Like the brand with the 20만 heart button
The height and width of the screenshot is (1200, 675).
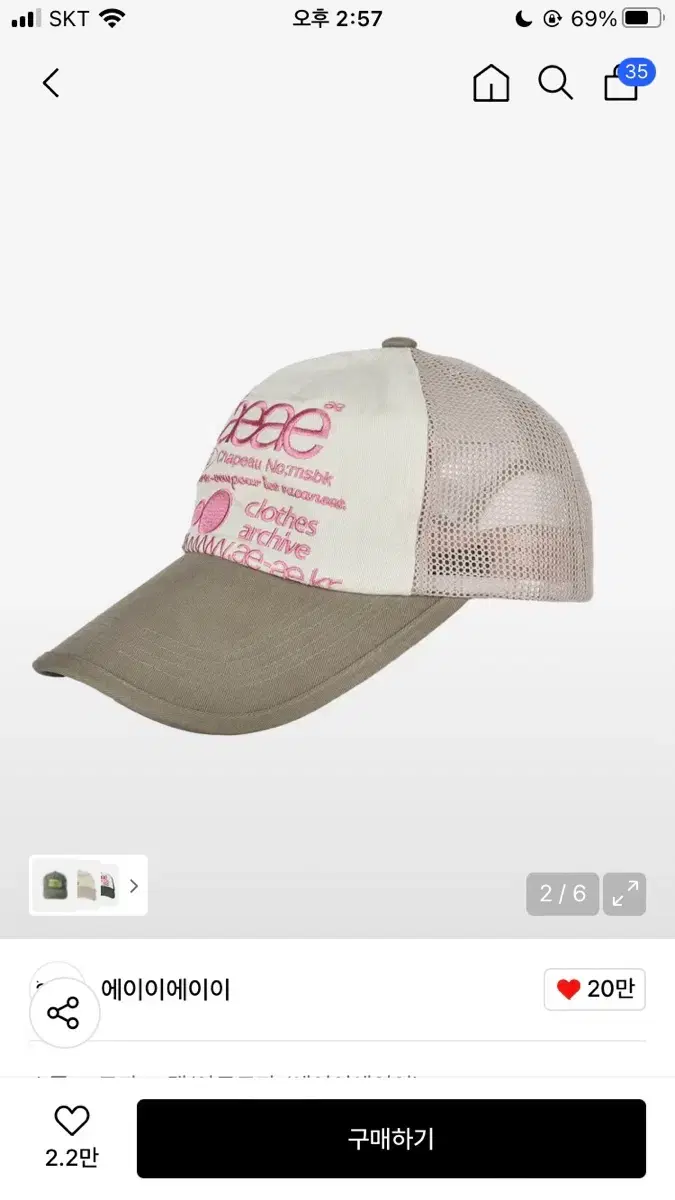pos(595,989)
